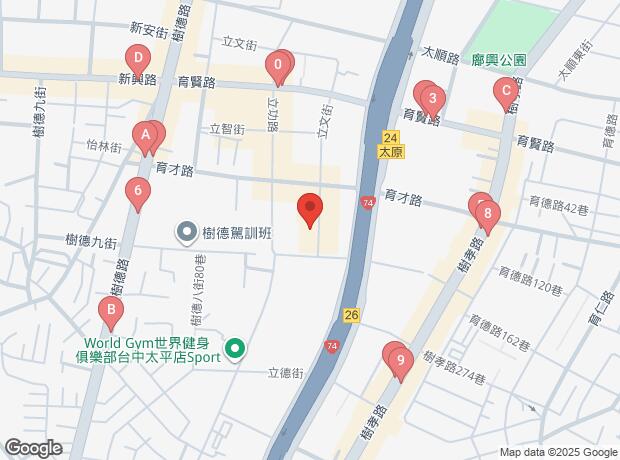Select map marker A near 怡林街

[146, 134]
